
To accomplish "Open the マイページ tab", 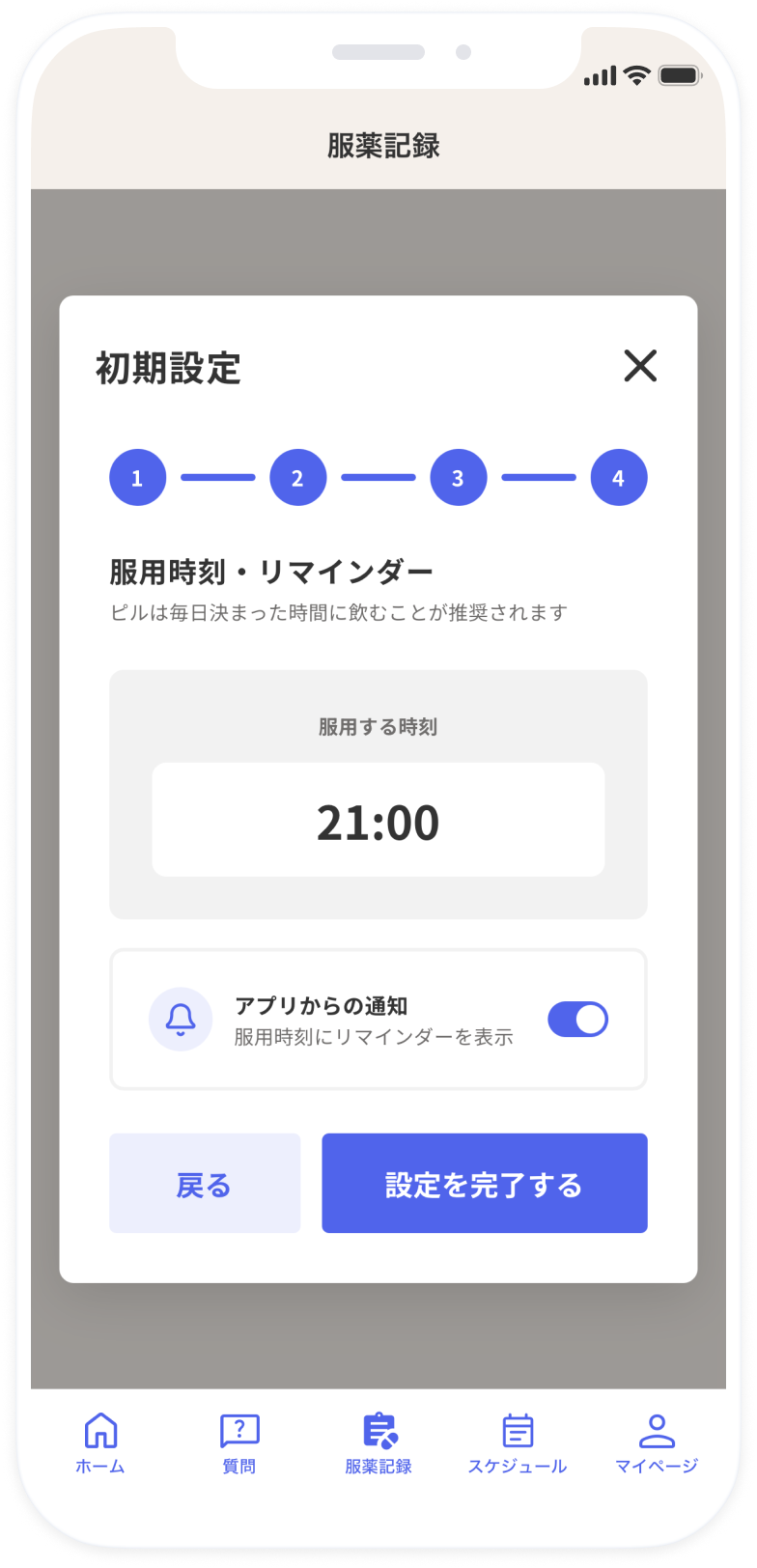I will (x=657, y=1443).
